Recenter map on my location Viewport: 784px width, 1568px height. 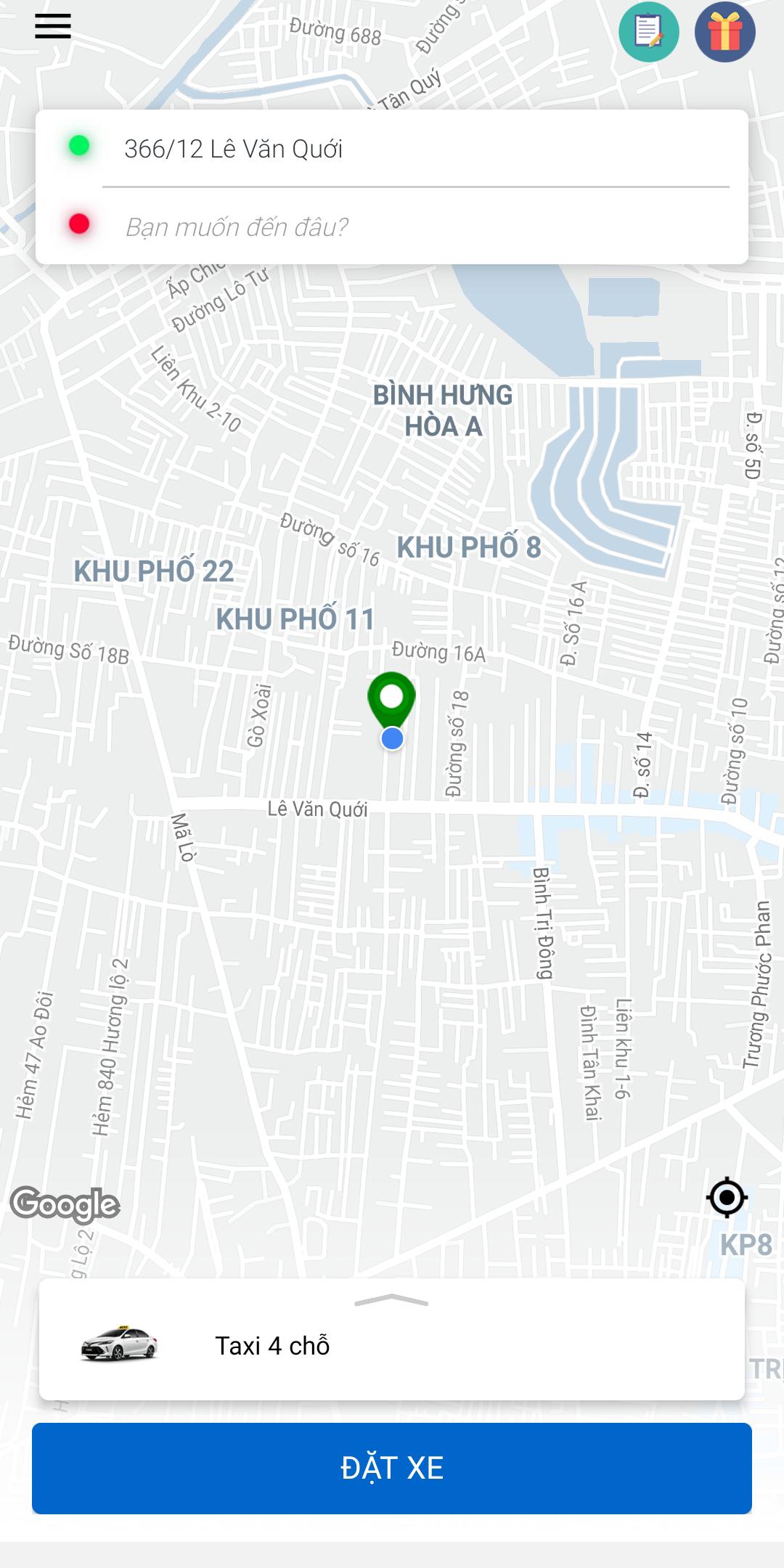click(x=727, y=1197)
